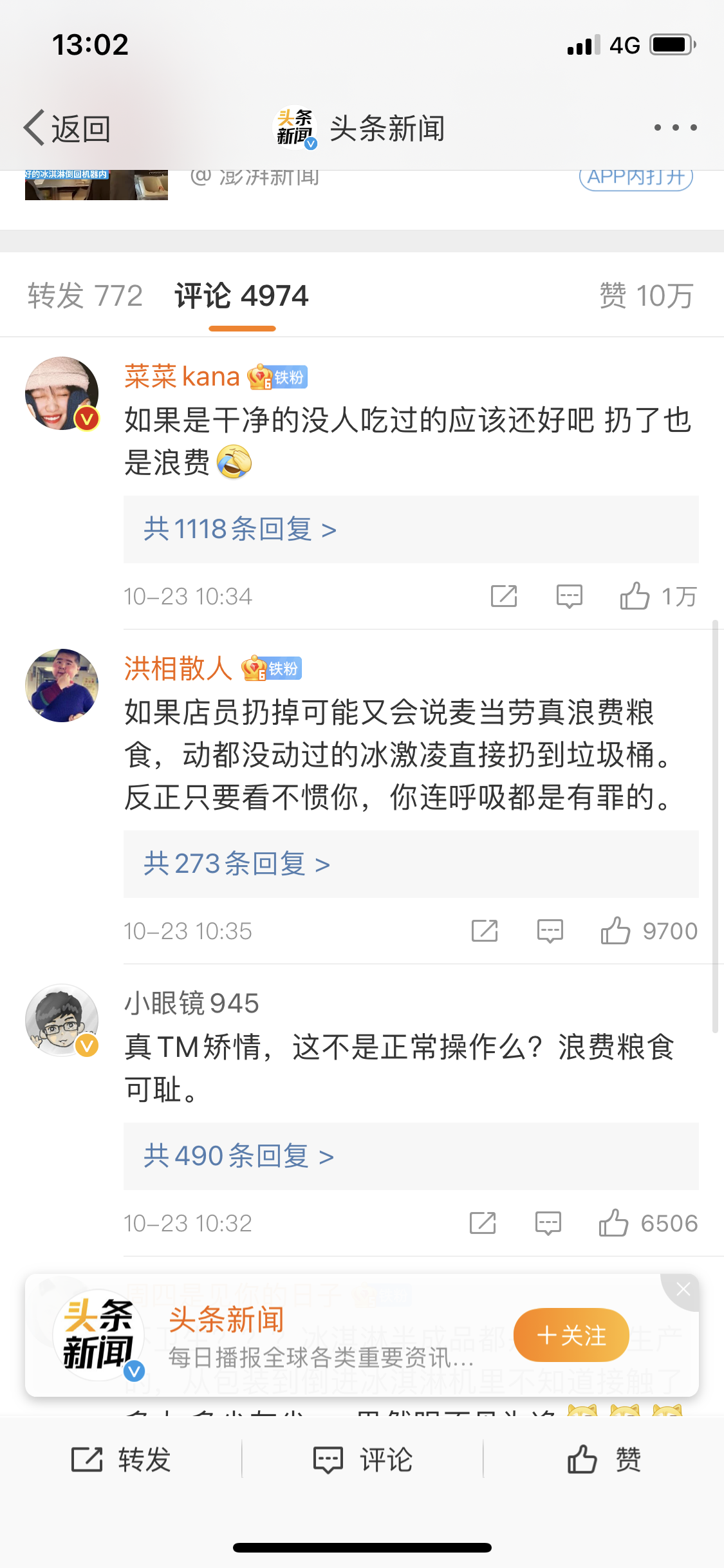
Task: Repost 小眼镜945's comment
Action: [x=483, y=1223]
